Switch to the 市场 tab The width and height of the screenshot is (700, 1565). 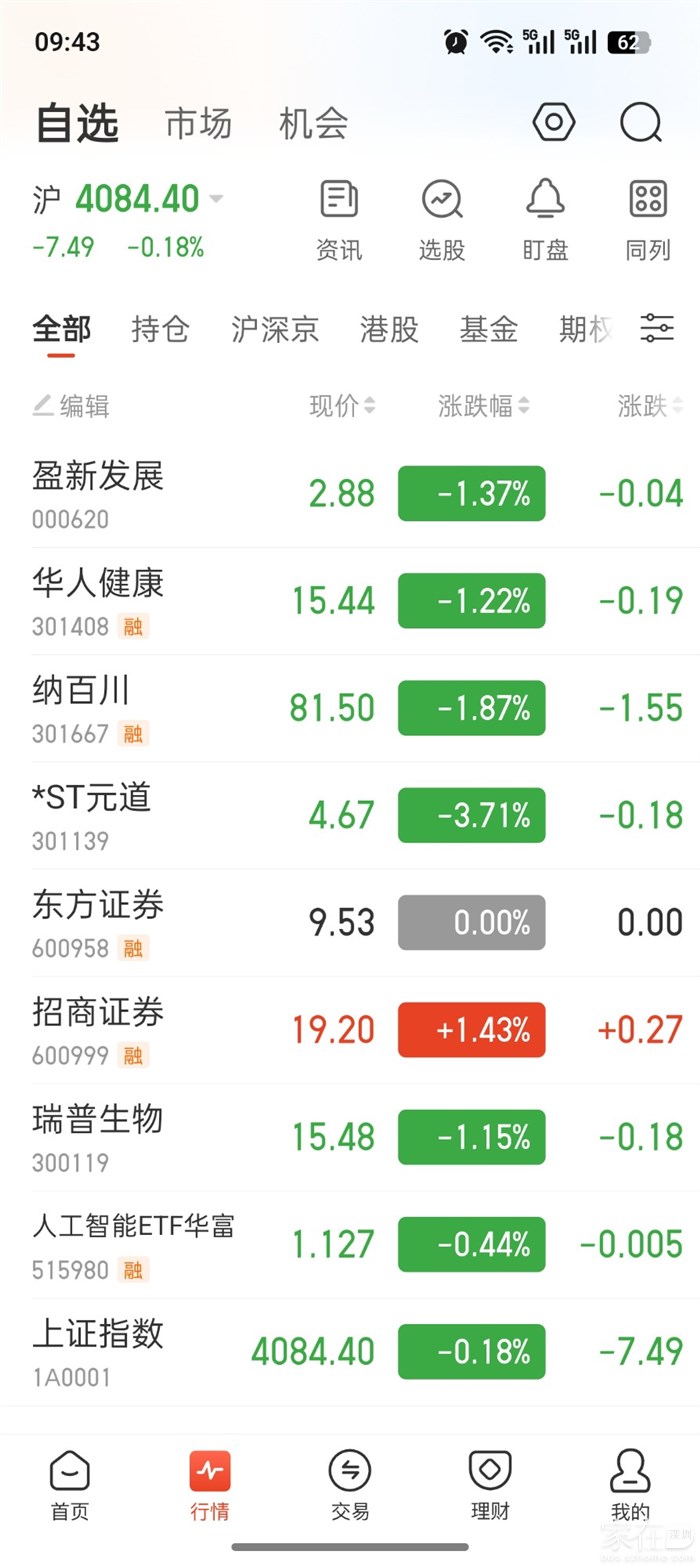[198, 124]
